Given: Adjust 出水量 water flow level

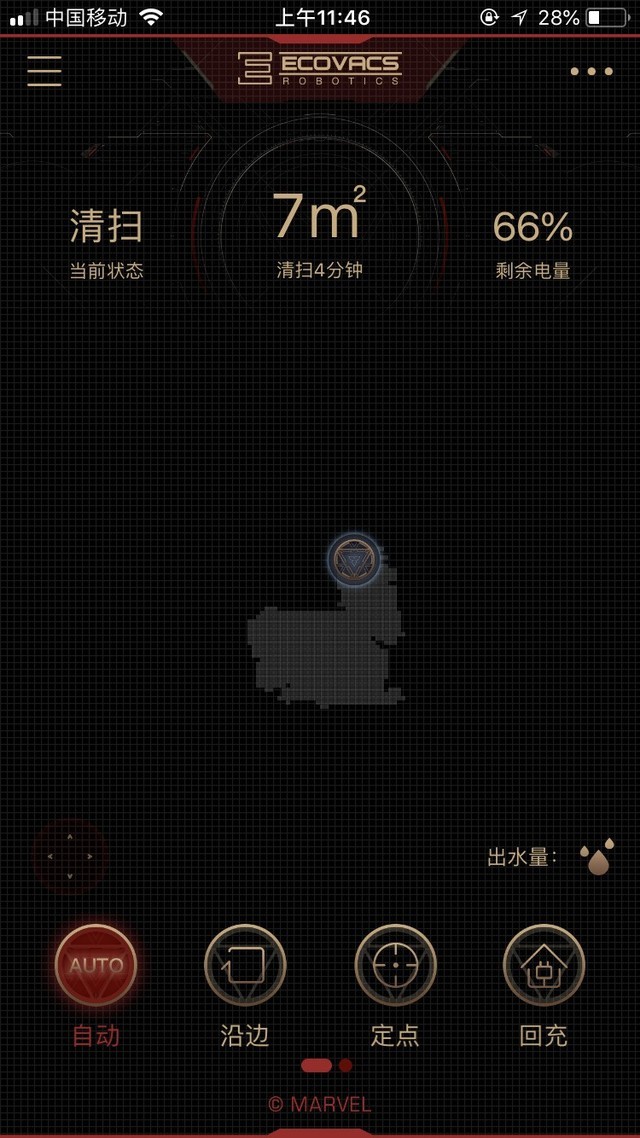Looking at the screenshot, I should (596, 857).
